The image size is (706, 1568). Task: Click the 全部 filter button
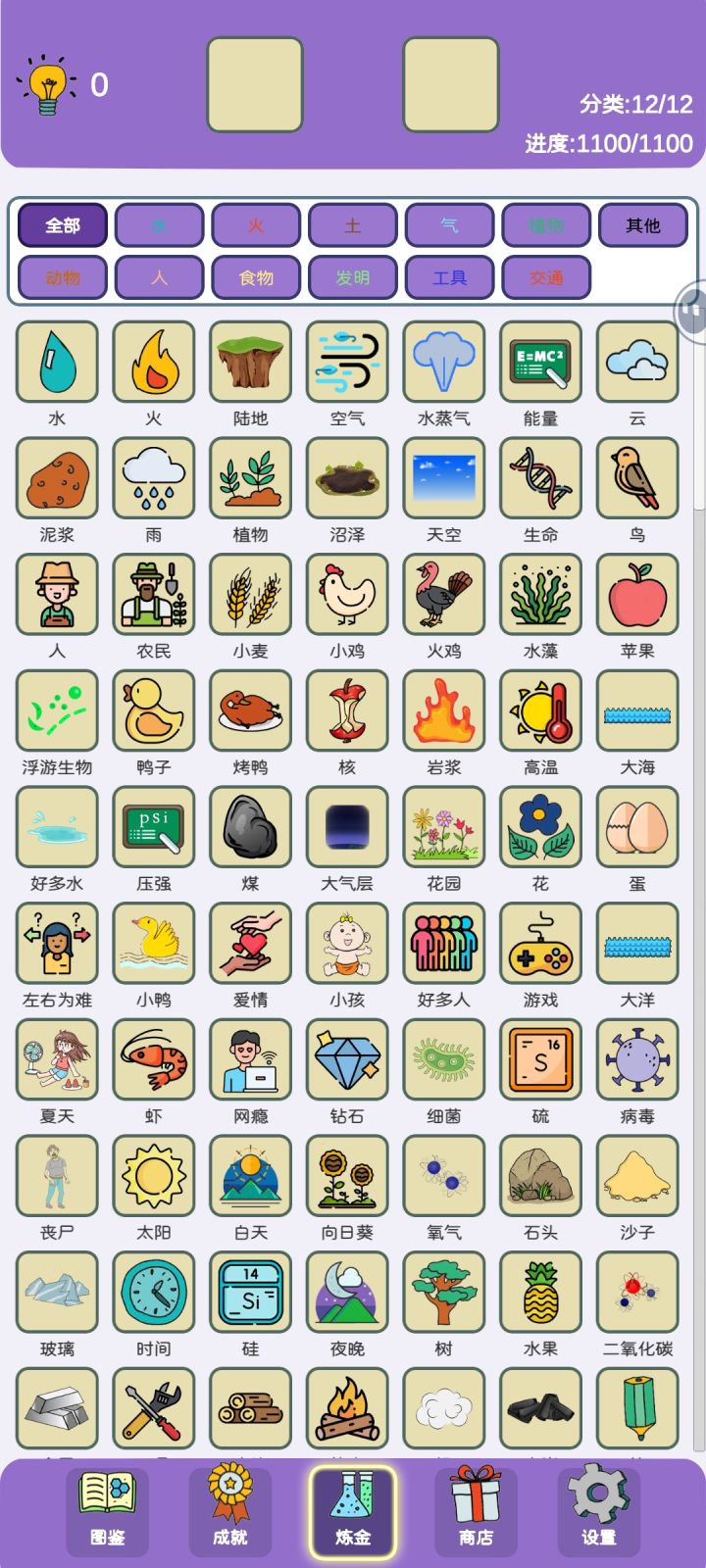(61, 225)
